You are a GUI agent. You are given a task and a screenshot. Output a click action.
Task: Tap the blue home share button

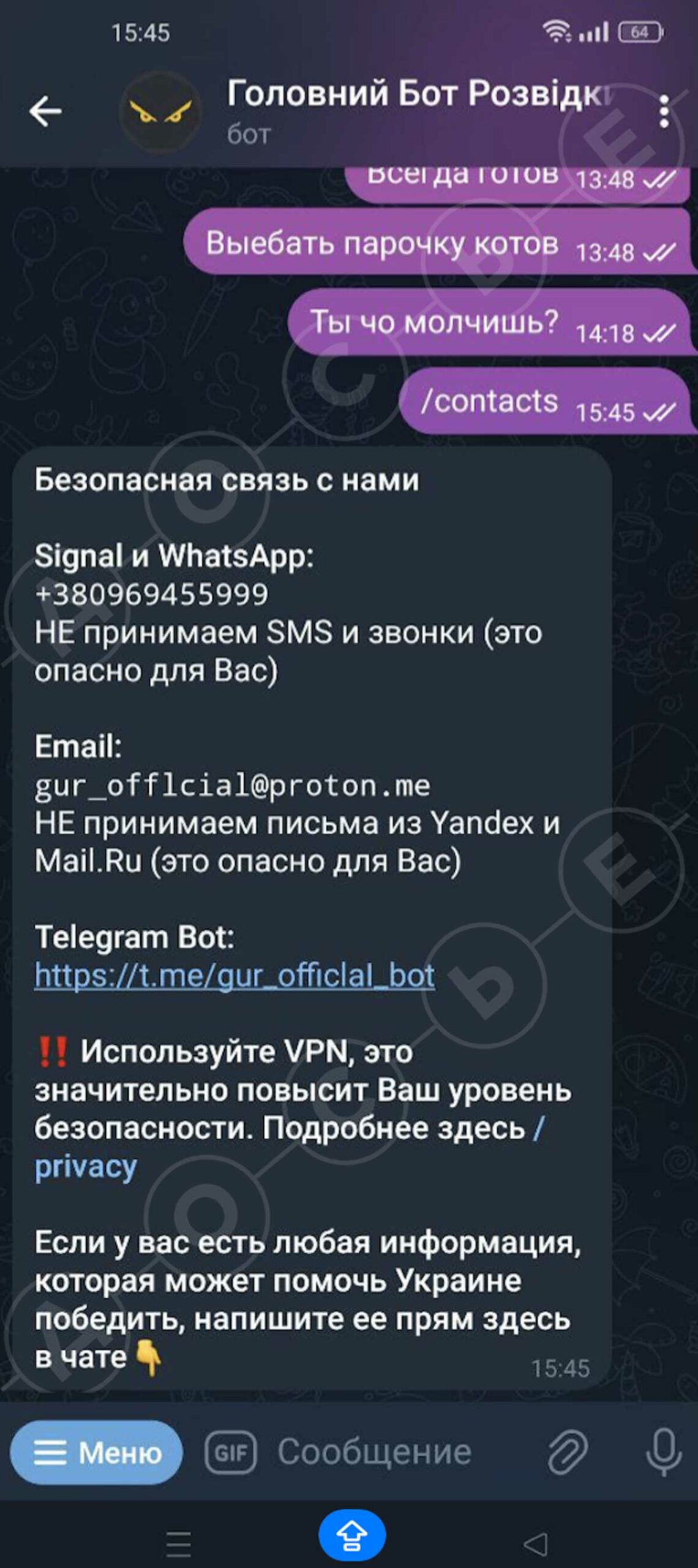(x=352, y=1535)
